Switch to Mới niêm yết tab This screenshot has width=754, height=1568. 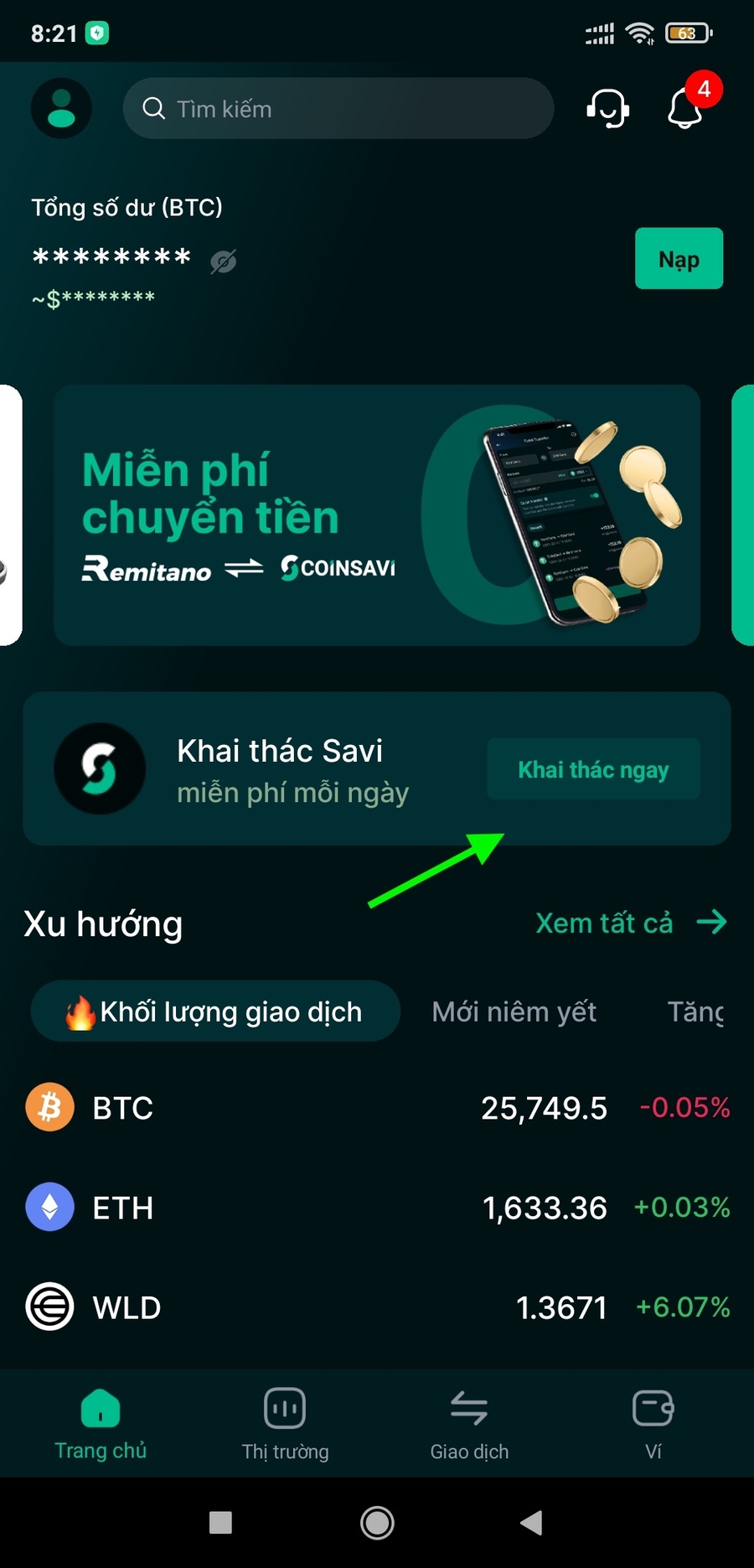(514, 1012)
